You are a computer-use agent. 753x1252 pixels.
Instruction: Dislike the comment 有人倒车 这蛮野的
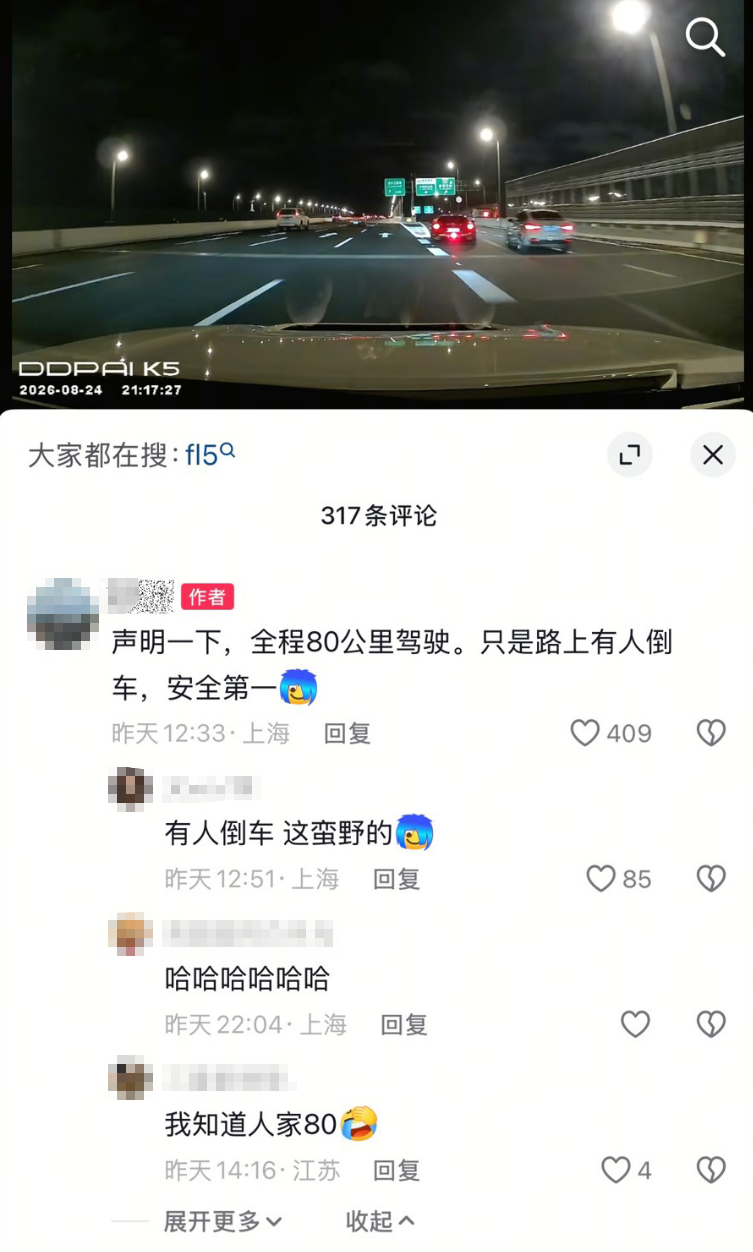pyautogui.click(x=711, y=879)
